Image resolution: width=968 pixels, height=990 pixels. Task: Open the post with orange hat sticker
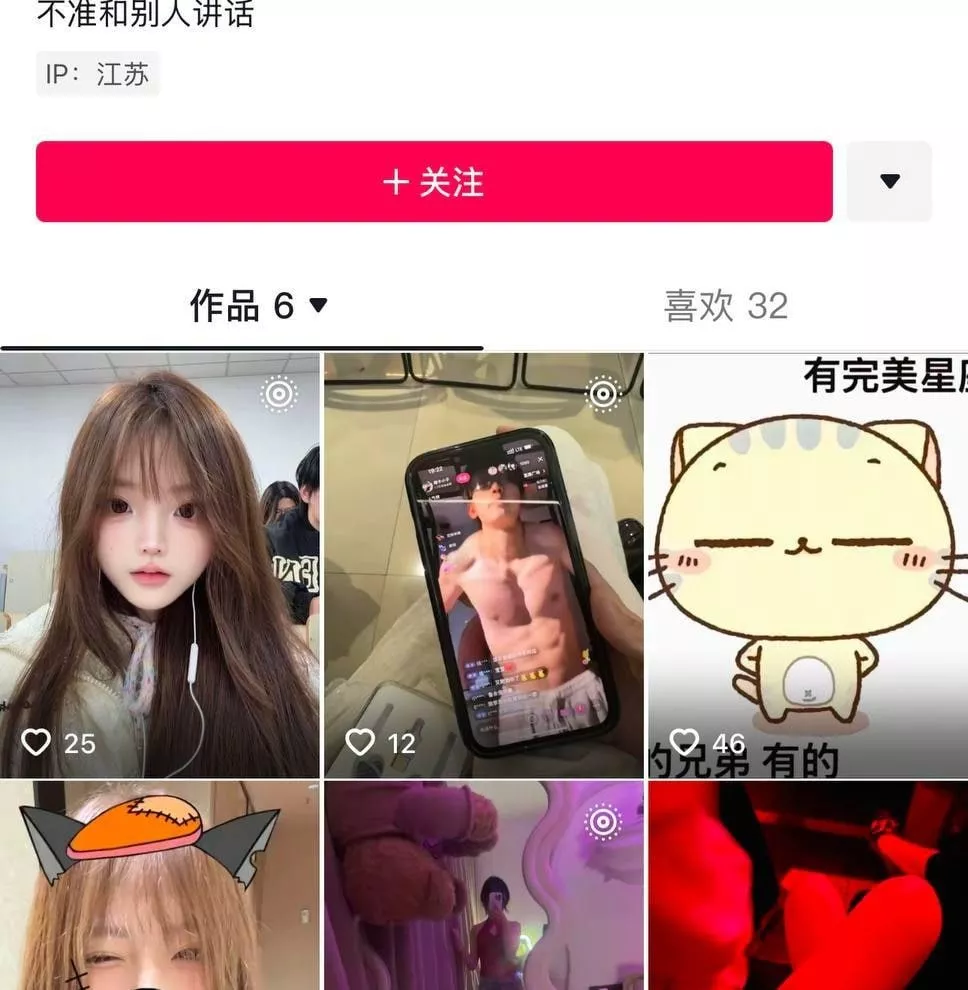[x=160, y=886]
